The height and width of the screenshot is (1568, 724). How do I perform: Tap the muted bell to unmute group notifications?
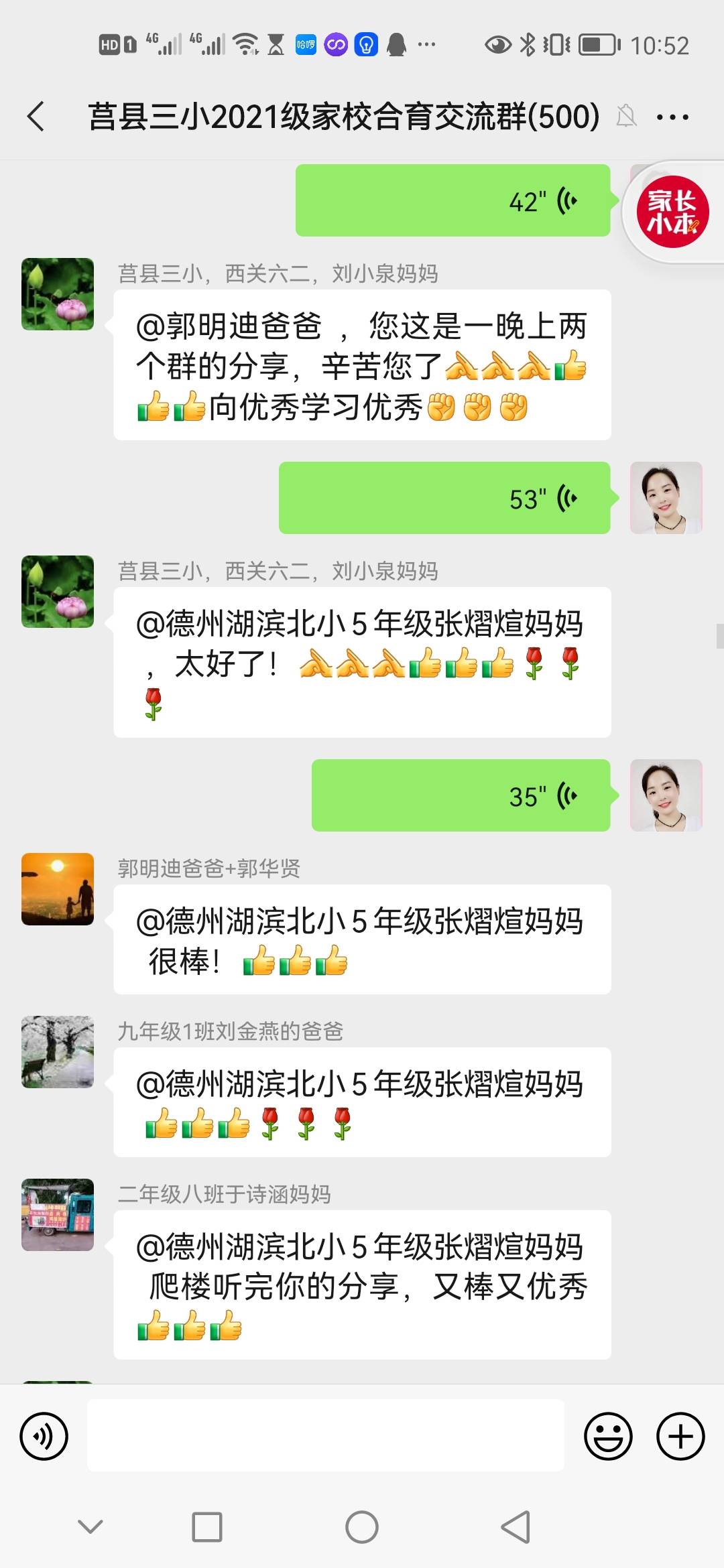(x=627, y=115)
